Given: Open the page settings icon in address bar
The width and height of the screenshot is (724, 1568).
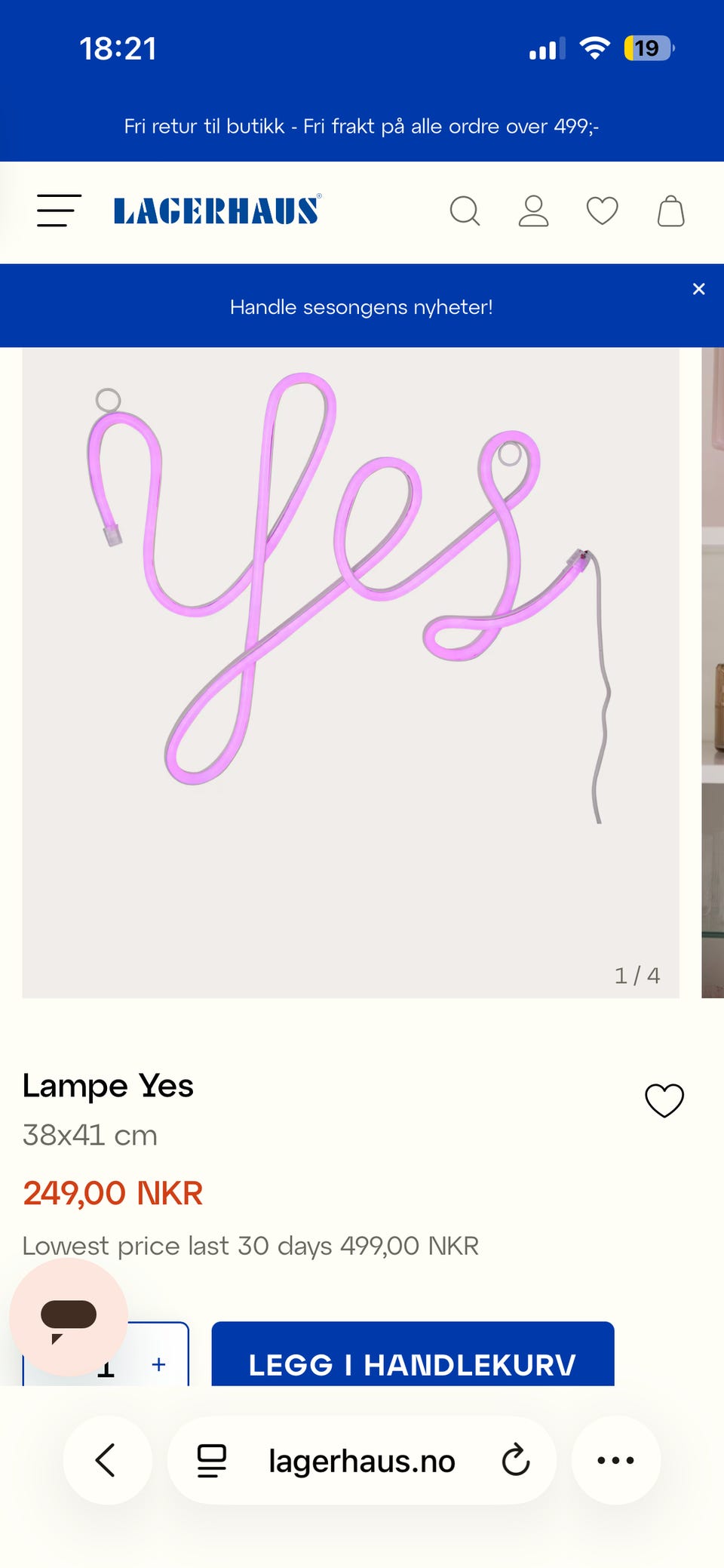Looking at the screenshot, I should (212, 1460).
